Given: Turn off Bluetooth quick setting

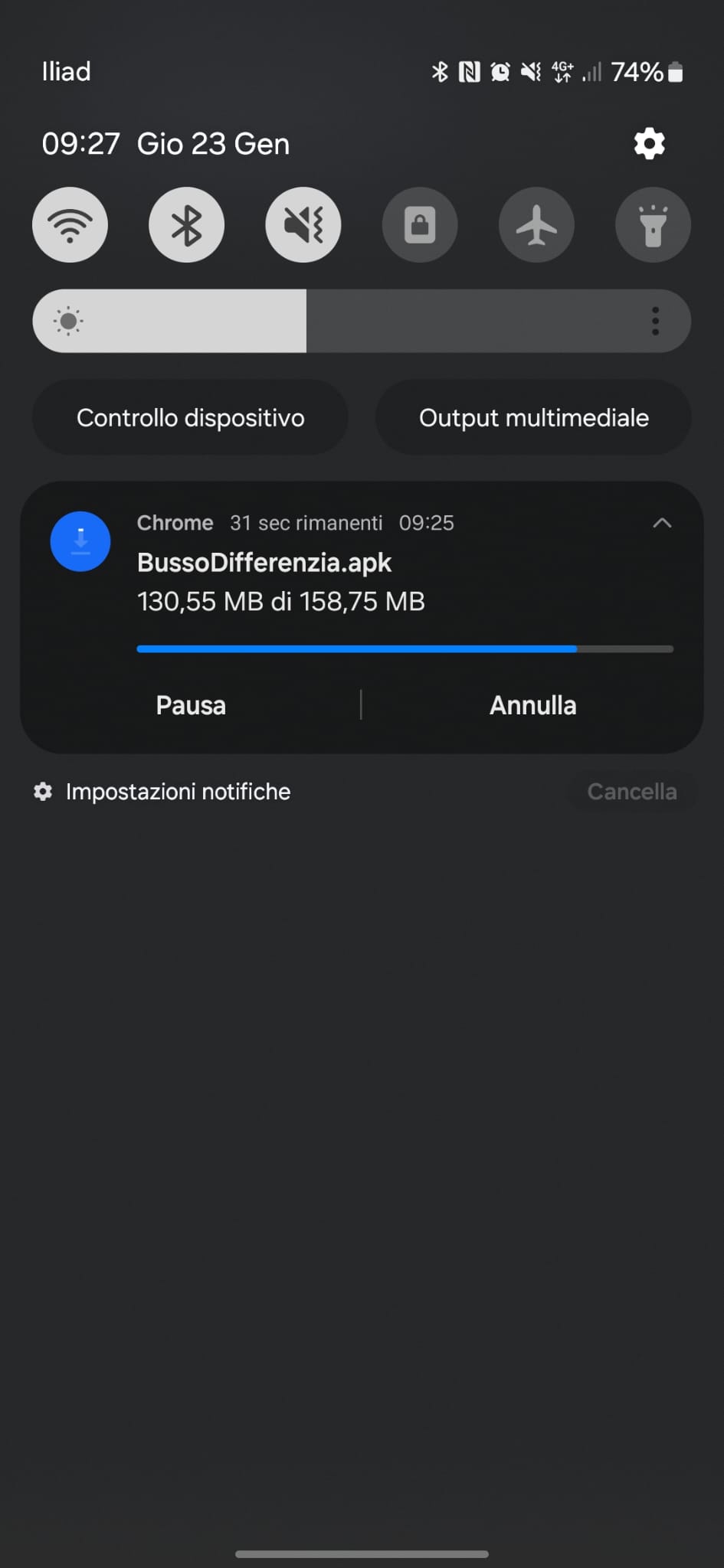Looking at the screenshot, I should [x=186, y=225].
